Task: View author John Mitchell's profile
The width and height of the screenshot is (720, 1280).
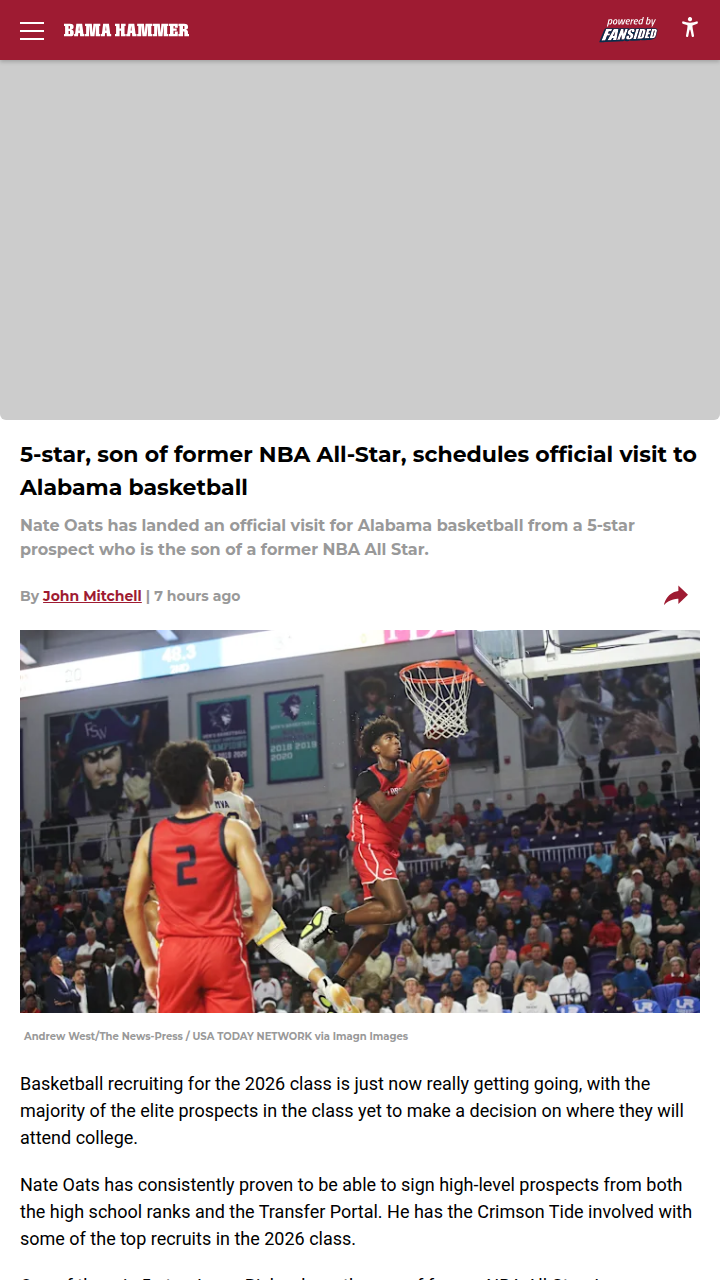Action: coord(92,596)
